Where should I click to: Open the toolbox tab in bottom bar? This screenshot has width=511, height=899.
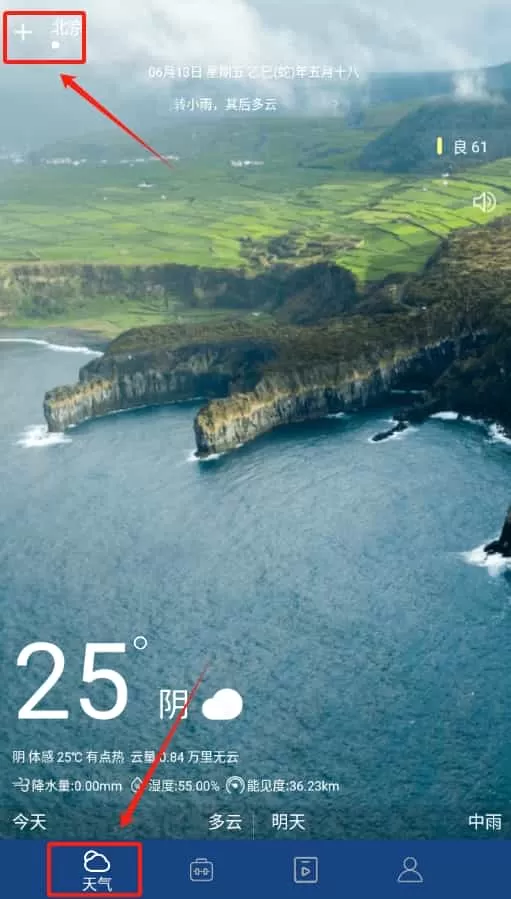[x=201, y=870]
